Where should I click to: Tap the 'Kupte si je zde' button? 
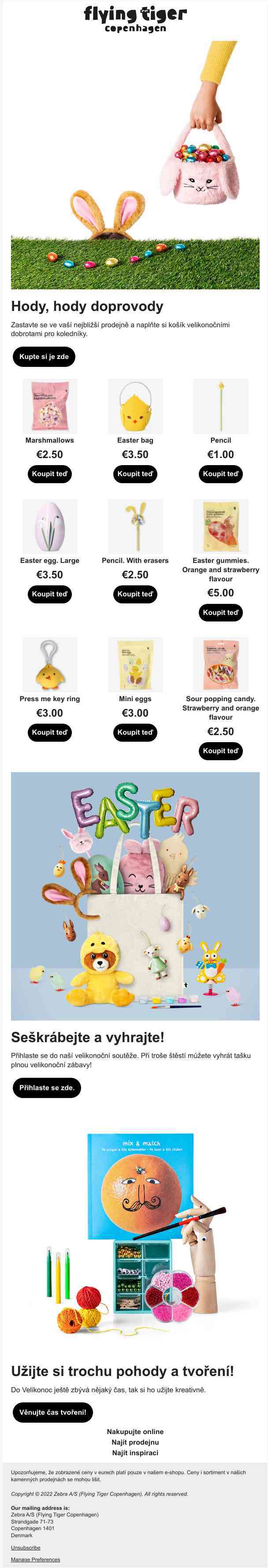44,357
